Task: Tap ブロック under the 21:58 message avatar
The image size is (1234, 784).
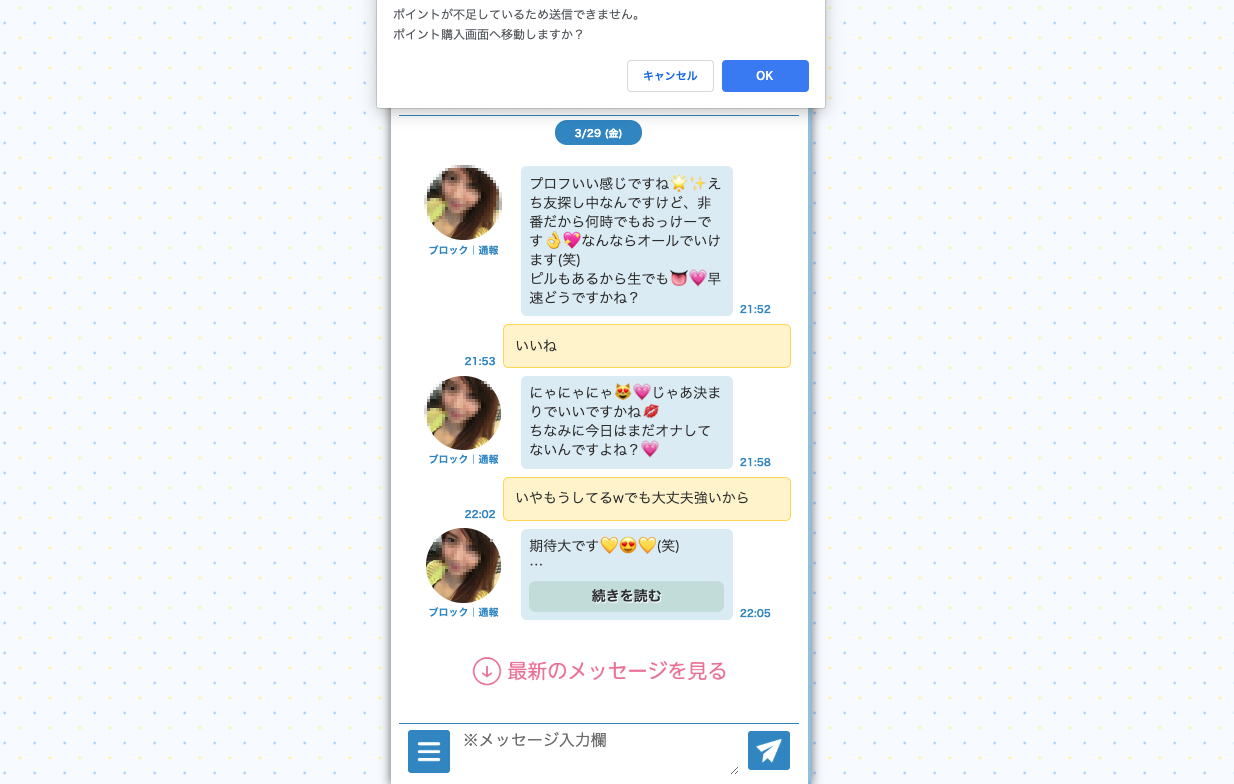Action: 448,460
